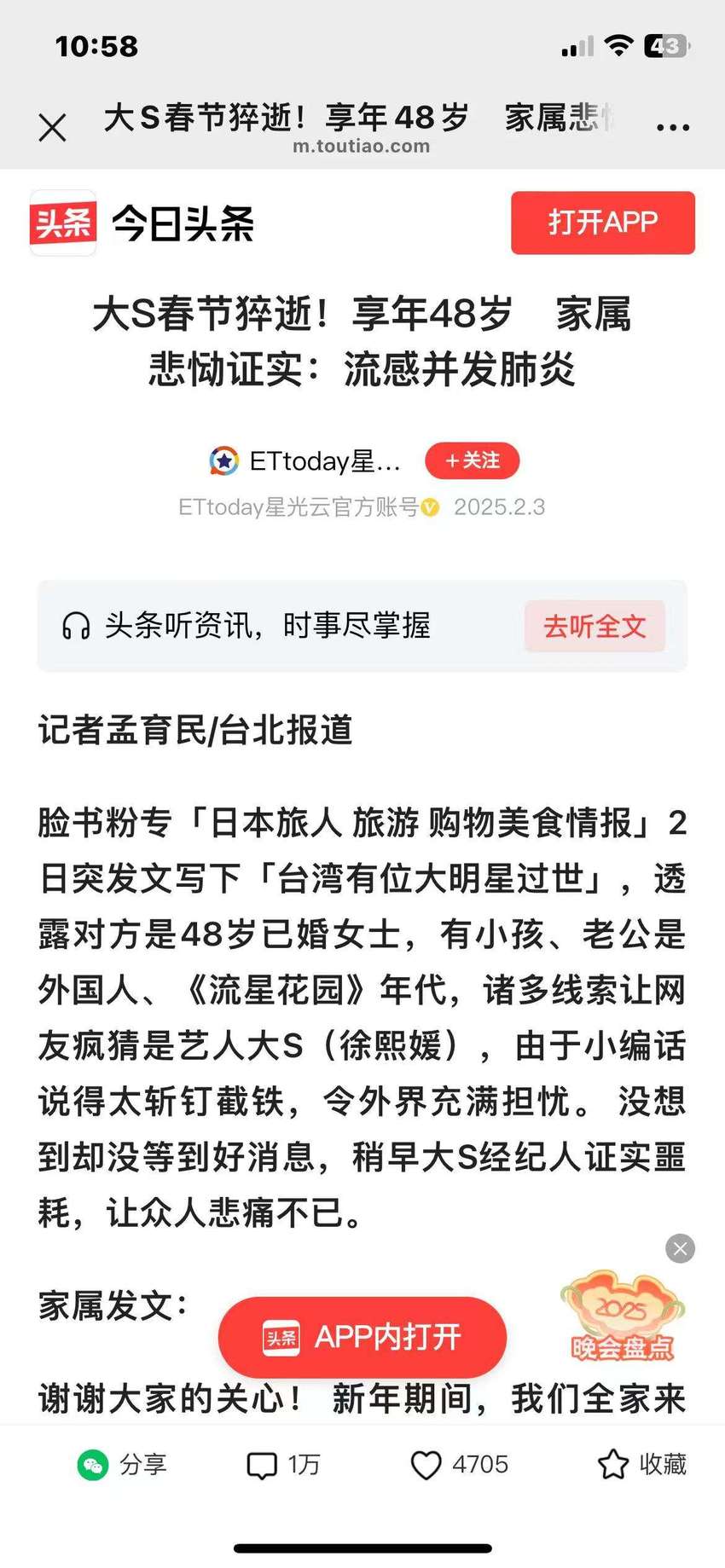Tap 去听全文 to listen to the article

[594, 627]
